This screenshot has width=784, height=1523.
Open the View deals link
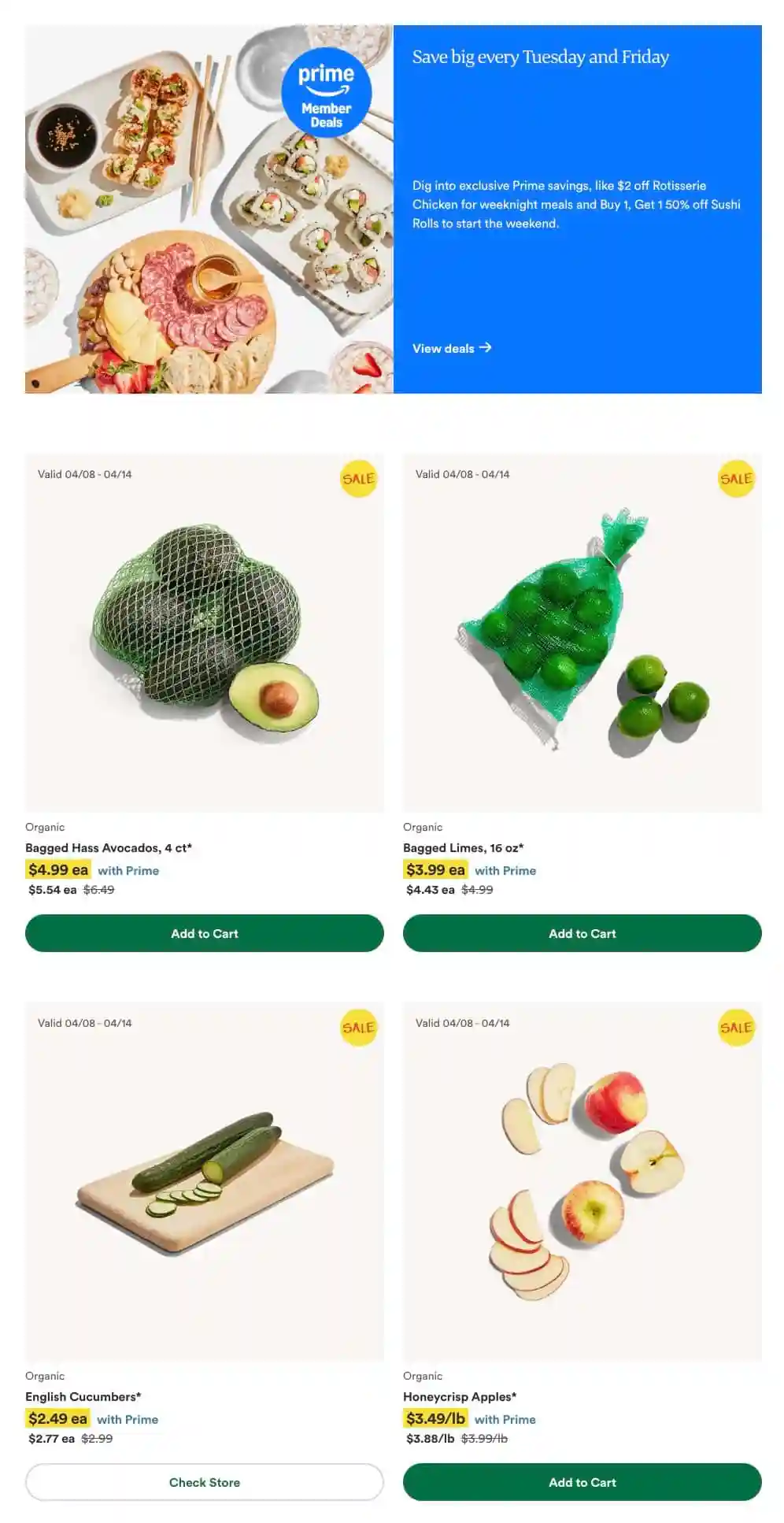451,348
